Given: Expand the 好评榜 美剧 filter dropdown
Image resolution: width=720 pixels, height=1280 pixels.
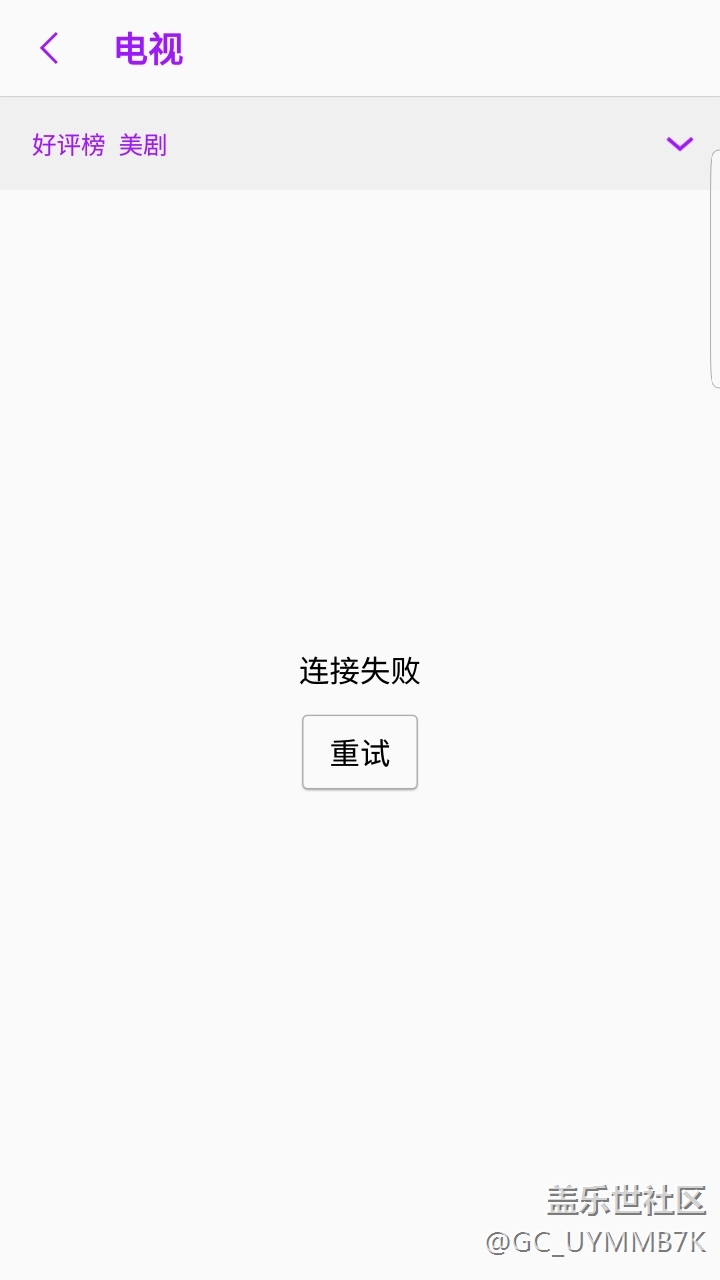Looking at the screenshot, I should pos(679,145).
